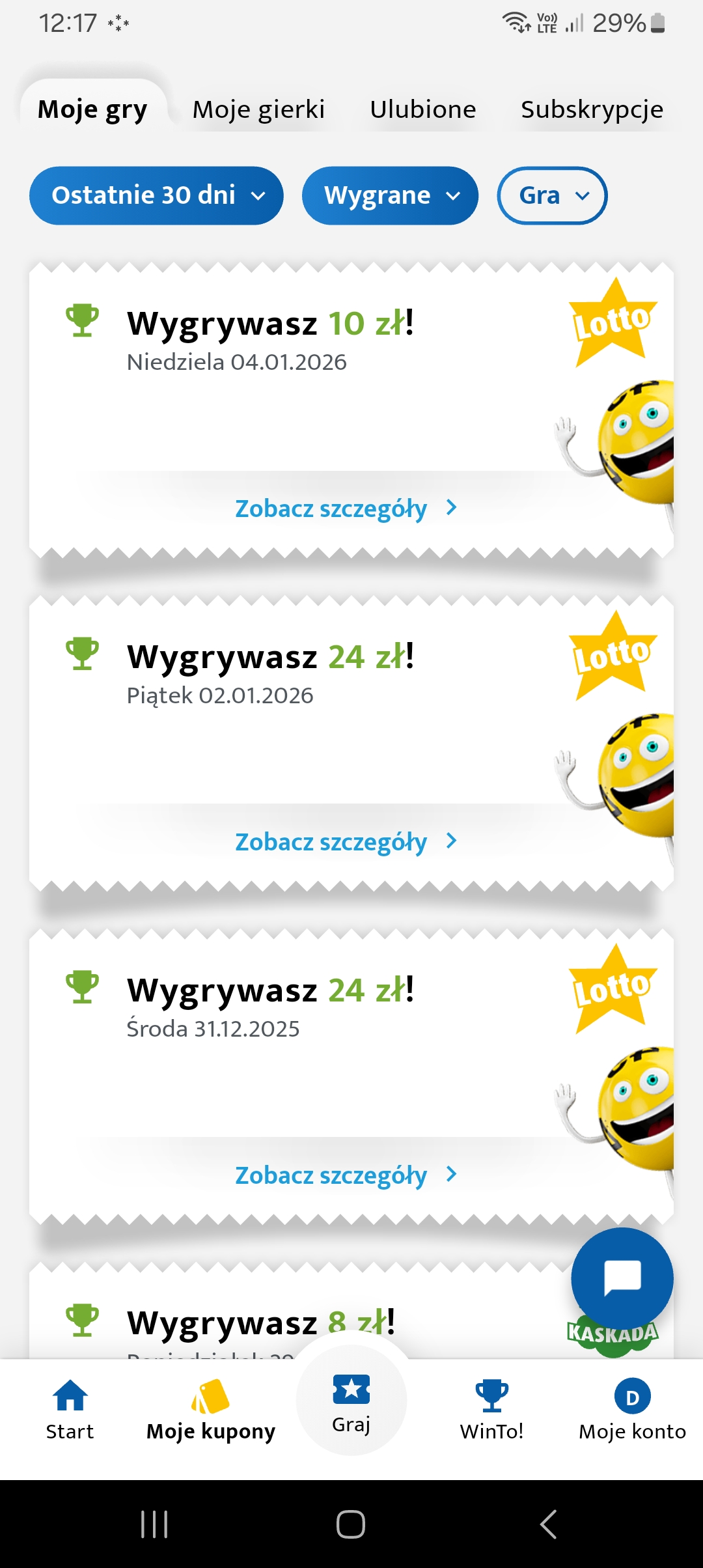The width and height of the screenshot is (703, 1568).
Task: View details of the 02.01.2026 win
Action: [x=346, y=842]
